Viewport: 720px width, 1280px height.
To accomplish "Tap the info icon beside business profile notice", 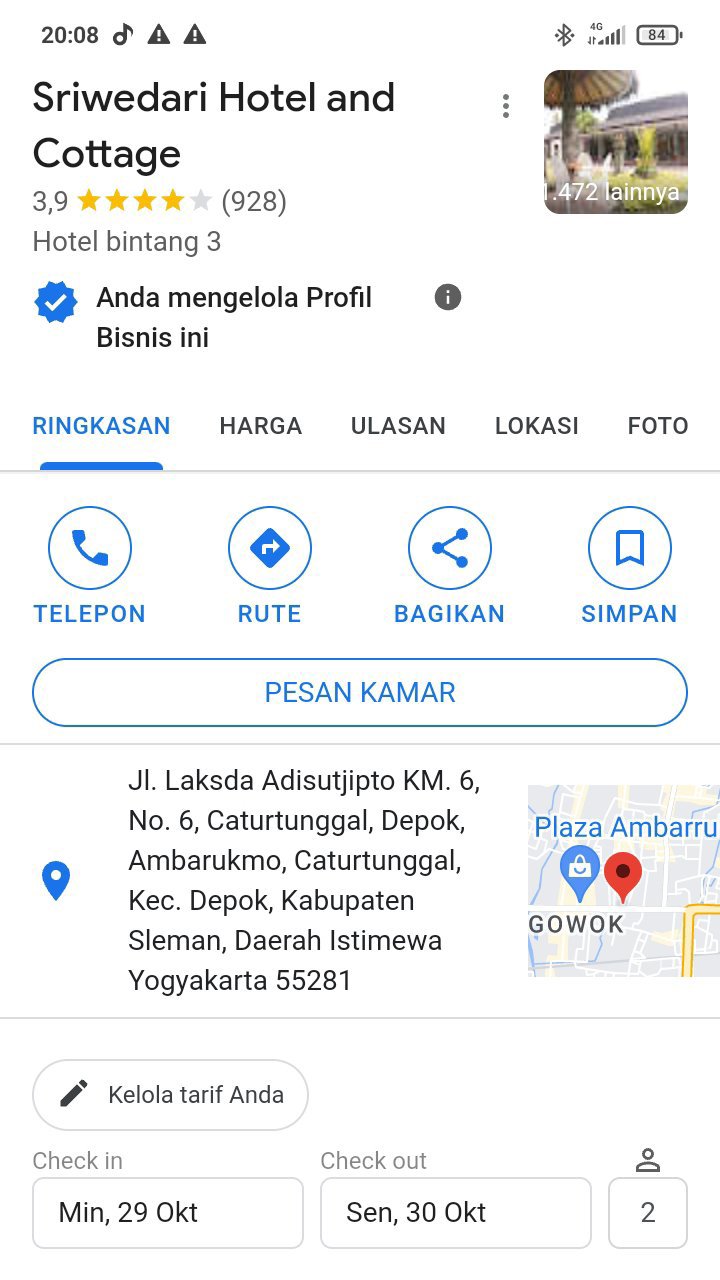I will 448,297.
